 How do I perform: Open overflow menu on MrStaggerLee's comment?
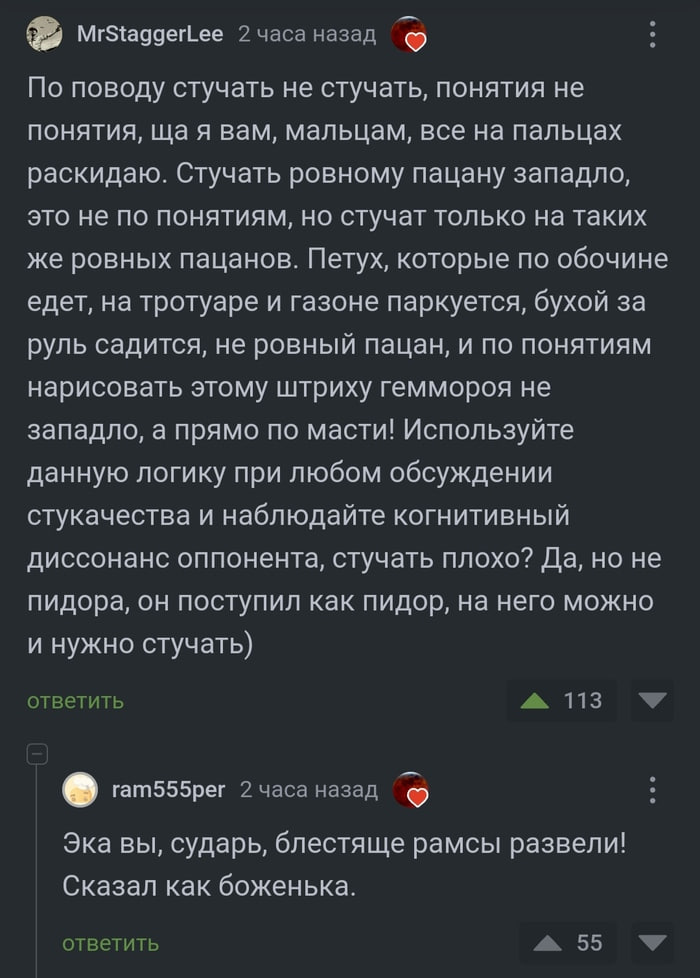pos(653,36)
